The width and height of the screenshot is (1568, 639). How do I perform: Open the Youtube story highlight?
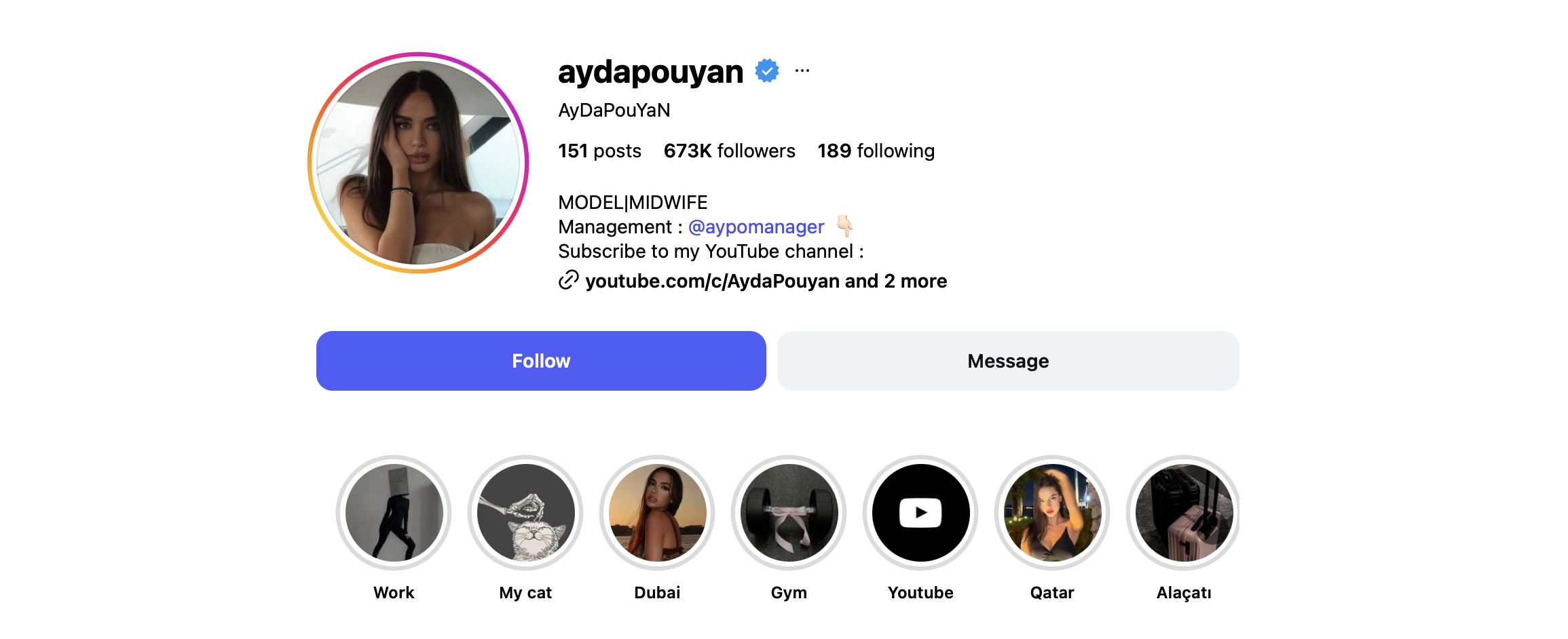point(920,513)
